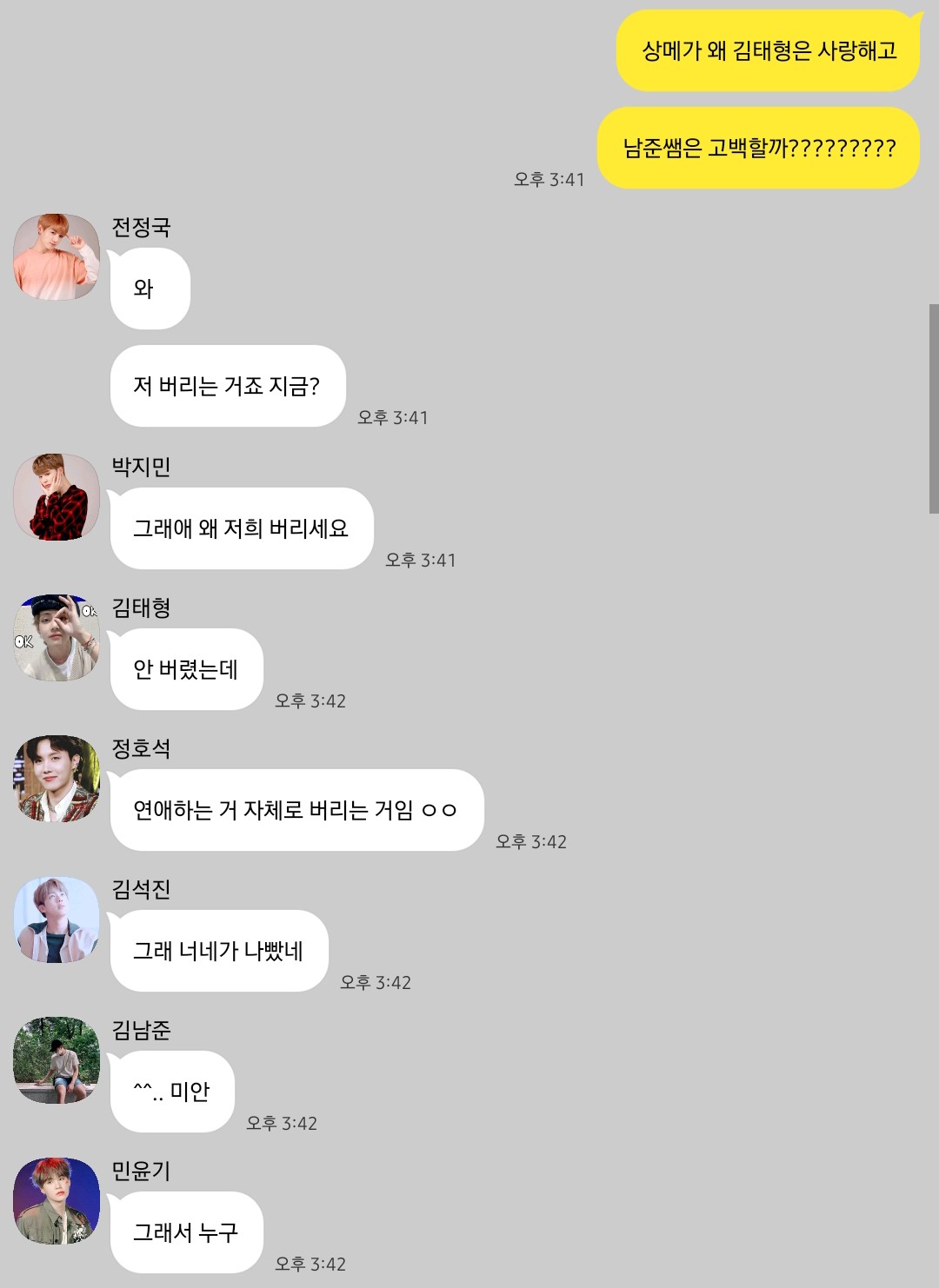Open 민윤기's profile picture

point(57,1201)
